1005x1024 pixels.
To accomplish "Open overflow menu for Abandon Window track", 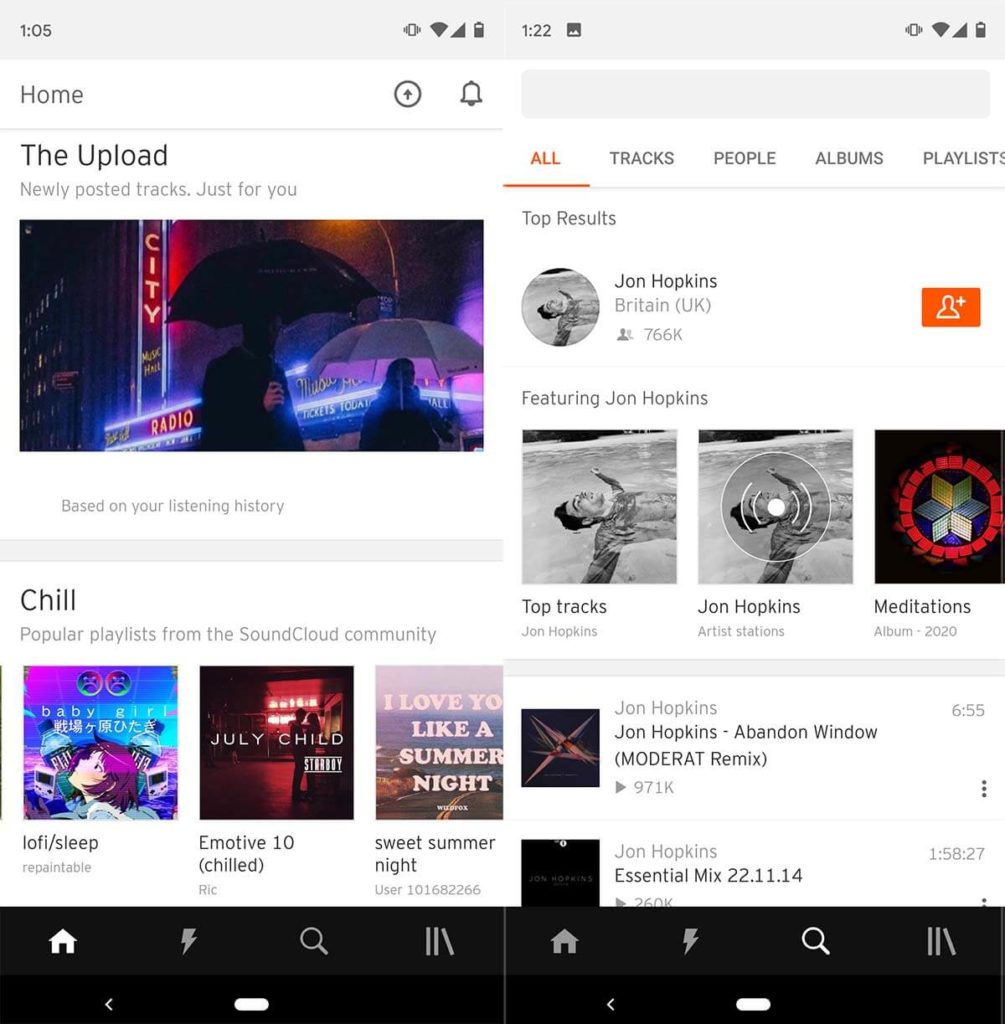I will click(984, 788).
